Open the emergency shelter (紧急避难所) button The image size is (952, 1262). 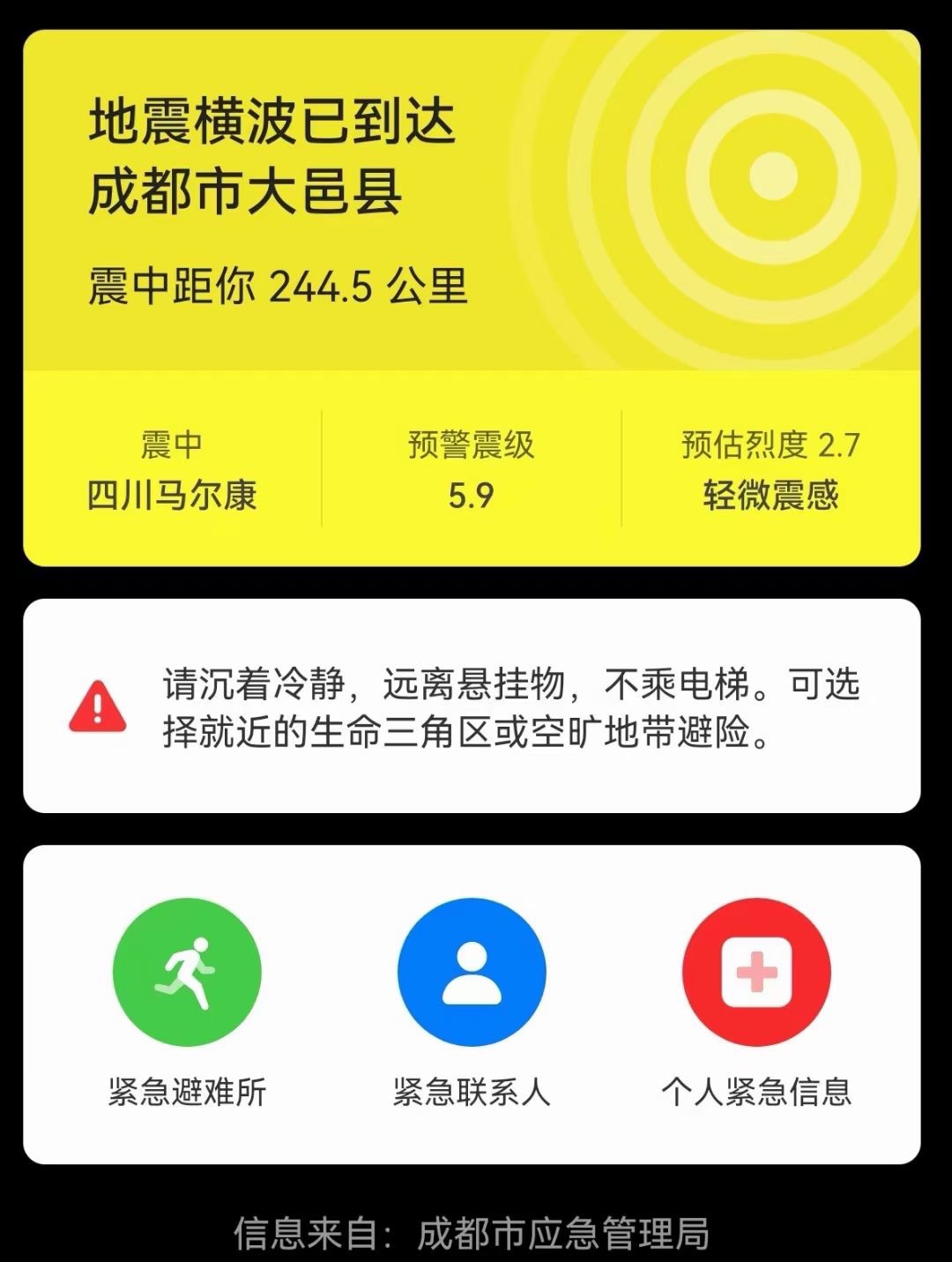coord(187,972)
